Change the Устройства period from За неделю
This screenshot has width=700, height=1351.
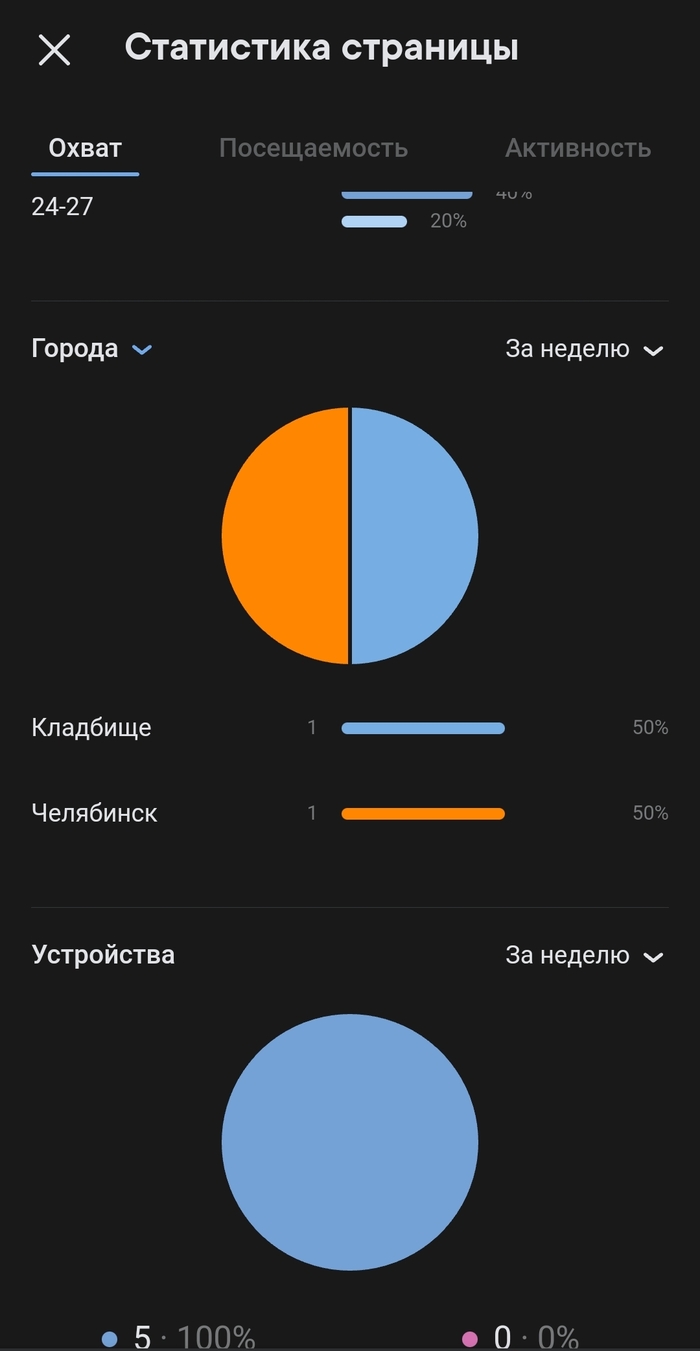(584, 956)
